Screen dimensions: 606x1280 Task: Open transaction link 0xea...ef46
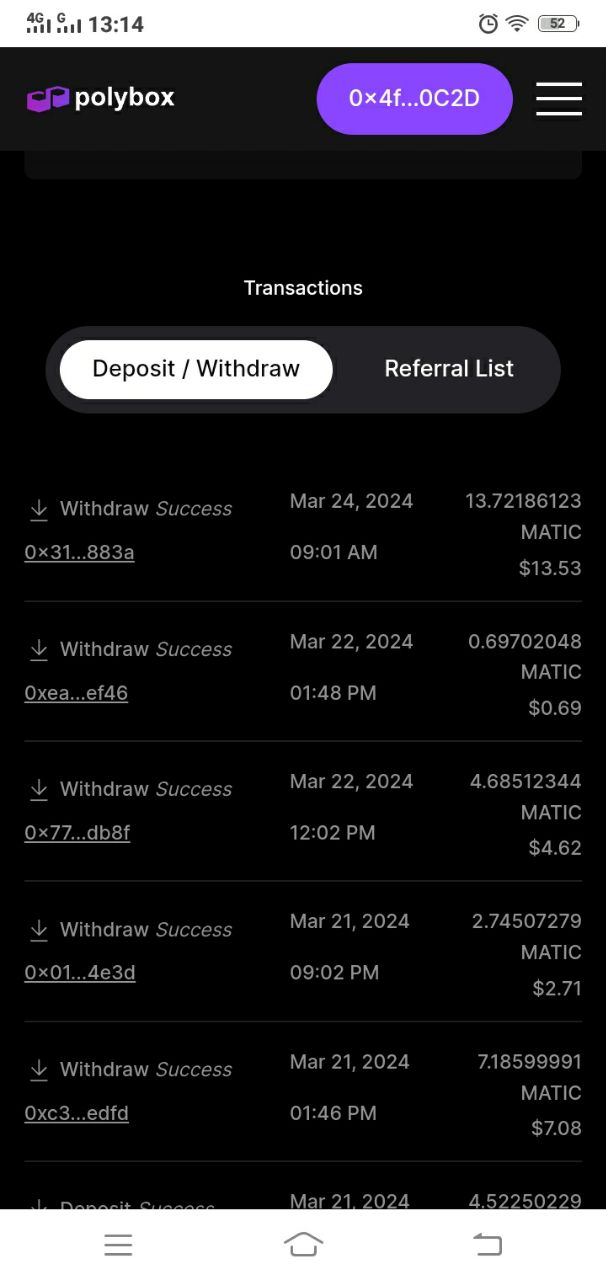(76, 693)
